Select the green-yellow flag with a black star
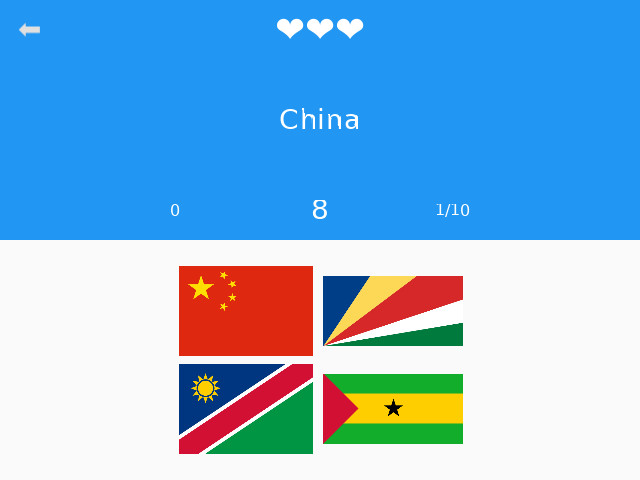Screen dimensions: 640x480 pyautogui.click(x=393, y=409)
